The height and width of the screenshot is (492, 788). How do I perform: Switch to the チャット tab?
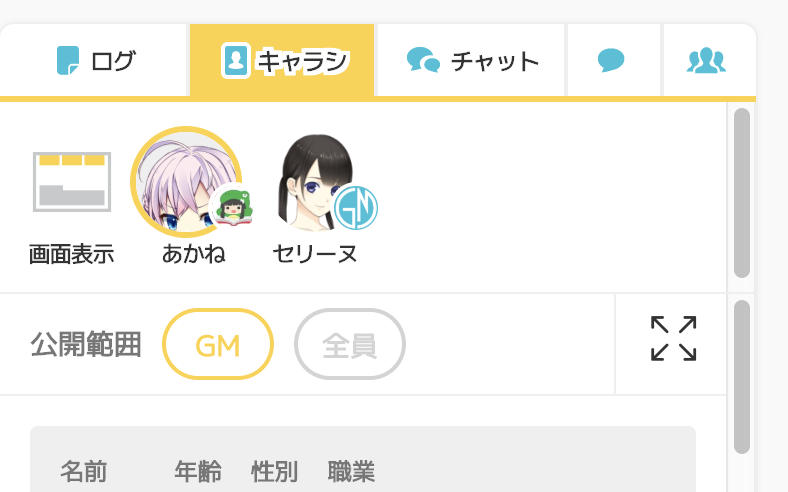click(472, 61)
